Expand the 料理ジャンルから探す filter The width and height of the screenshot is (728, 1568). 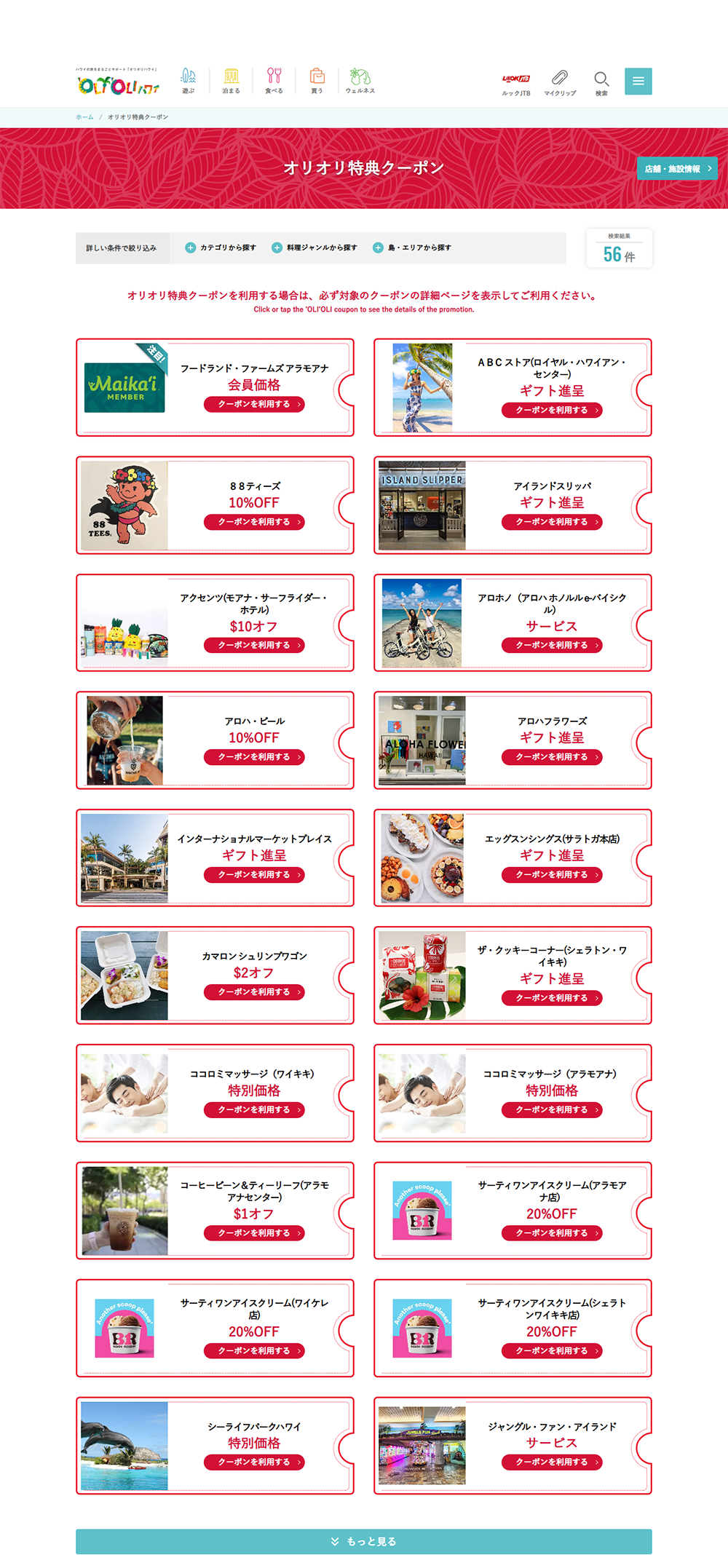coord(314,248)
